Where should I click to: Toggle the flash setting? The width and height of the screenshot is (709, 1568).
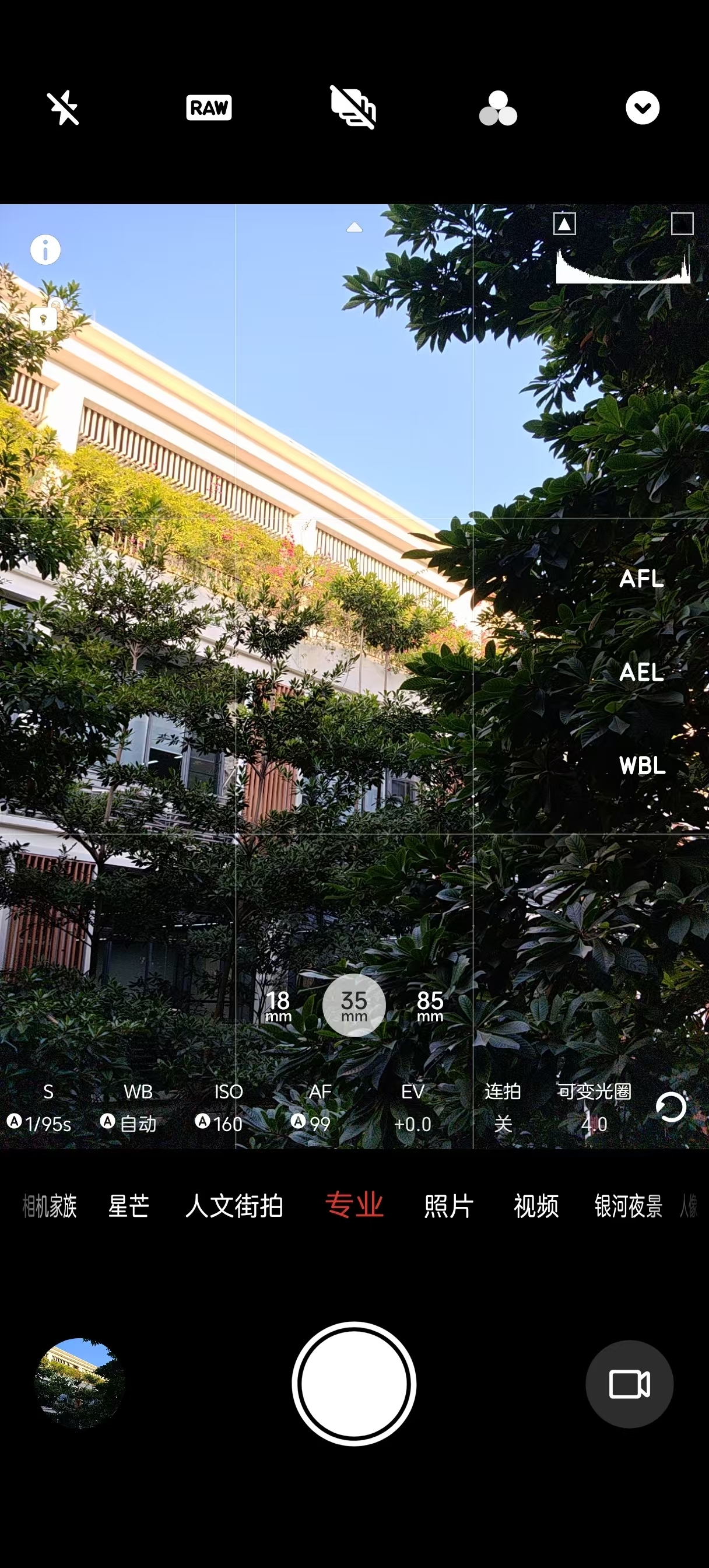64,108
